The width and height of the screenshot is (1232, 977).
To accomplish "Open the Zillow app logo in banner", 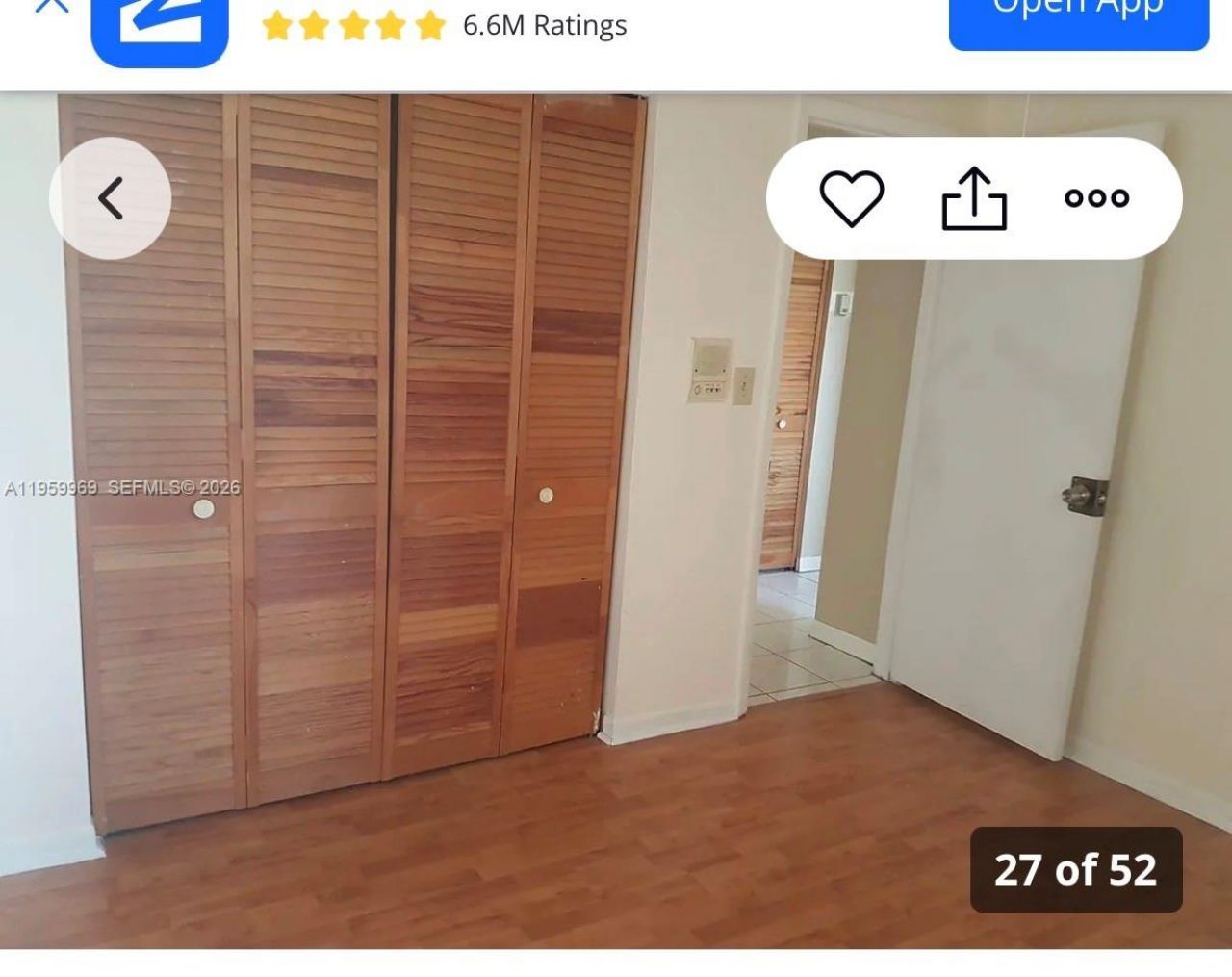I will pyautogui.click(x=160, y=27).
